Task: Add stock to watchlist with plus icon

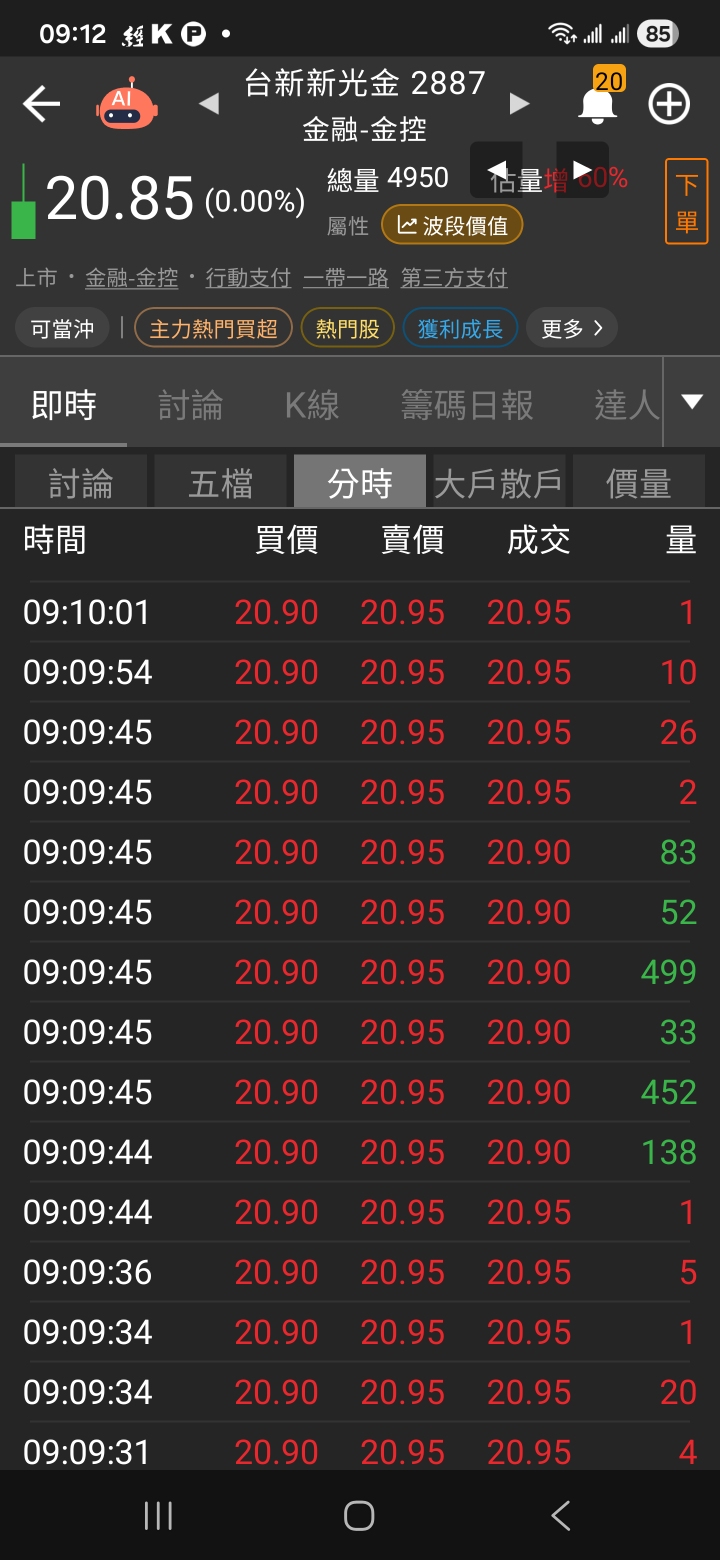Action: 669,104
